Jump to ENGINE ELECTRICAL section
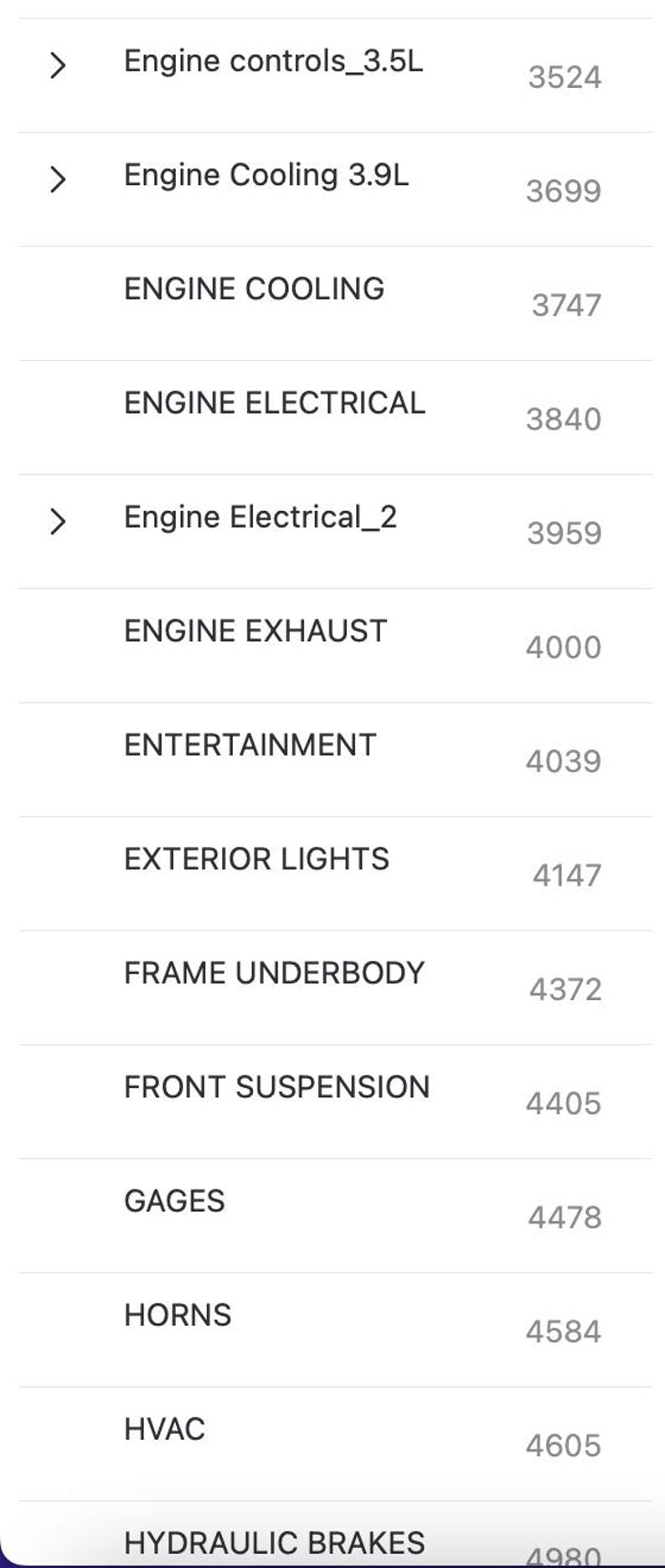 (274, 403)
